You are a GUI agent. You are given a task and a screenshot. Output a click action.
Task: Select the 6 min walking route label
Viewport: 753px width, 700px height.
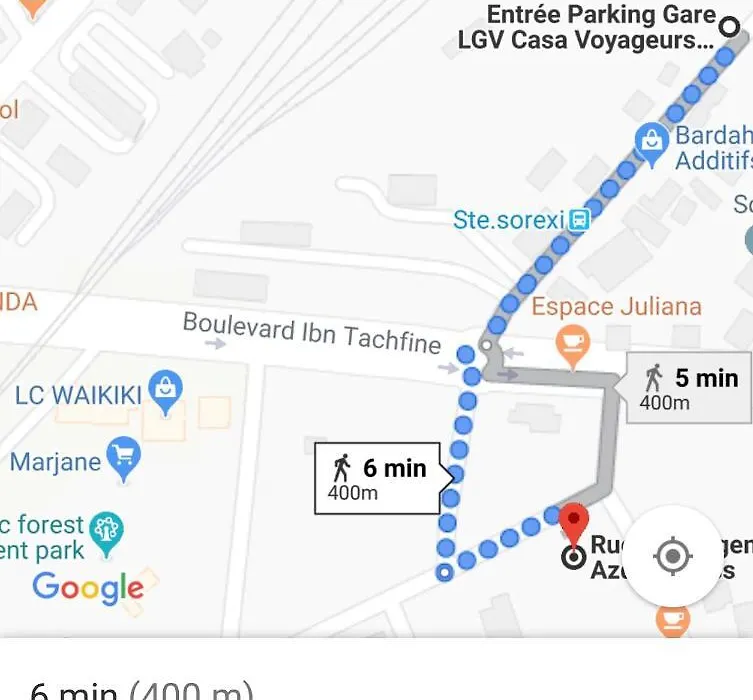377,477
